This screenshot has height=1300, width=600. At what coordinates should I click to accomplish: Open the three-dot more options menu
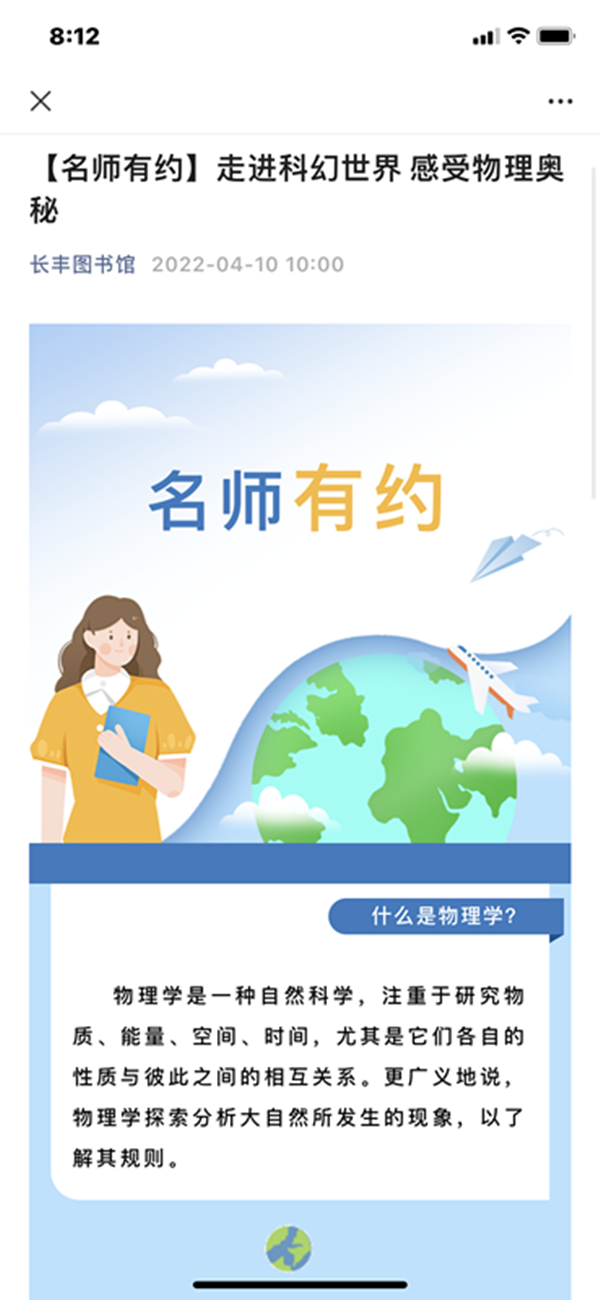(560, 101)
